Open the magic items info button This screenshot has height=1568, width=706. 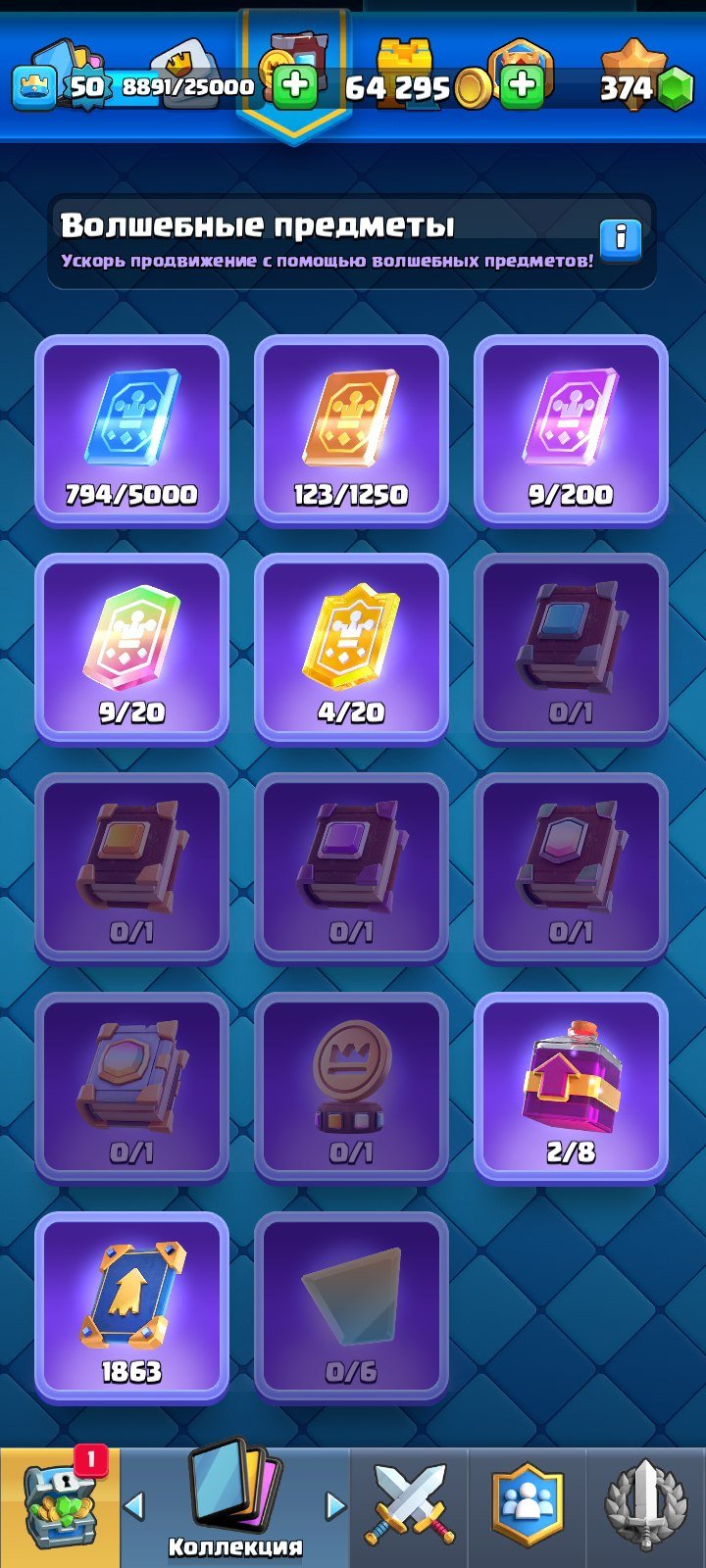[x=620, y=239]
